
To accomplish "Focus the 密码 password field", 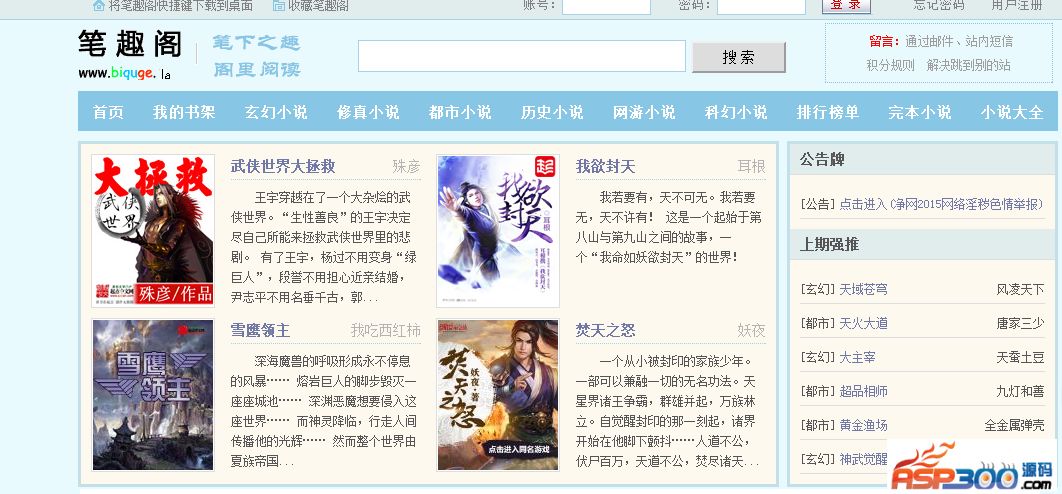I will [760, 6].
